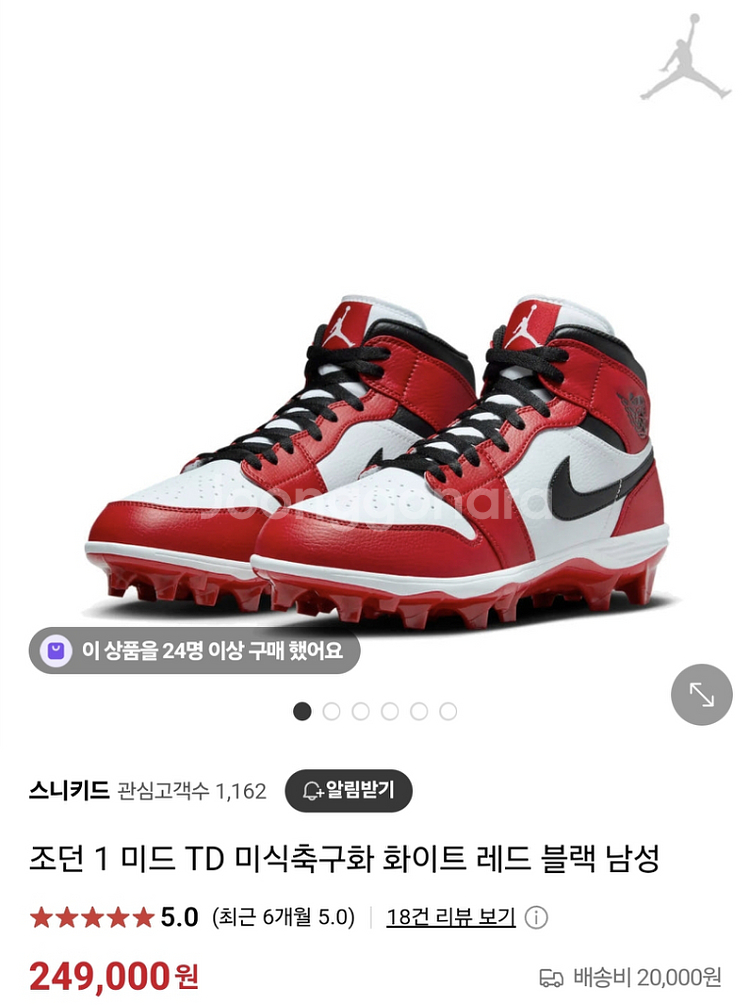Open the 스니키드 store page
The height and width of the screenshot is (1005, 750).
pos(69,791)
